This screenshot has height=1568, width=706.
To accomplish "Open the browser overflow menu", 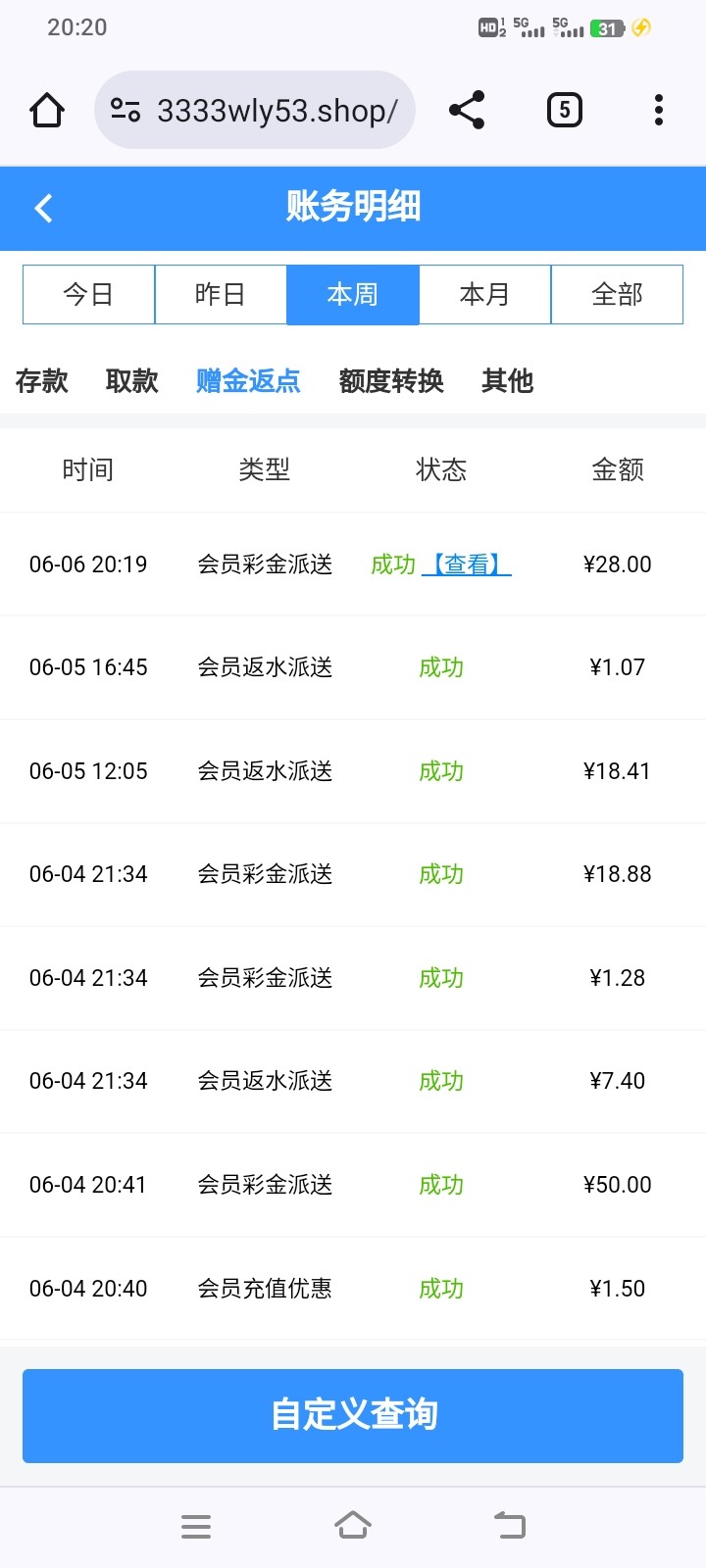I will point(659,110).
